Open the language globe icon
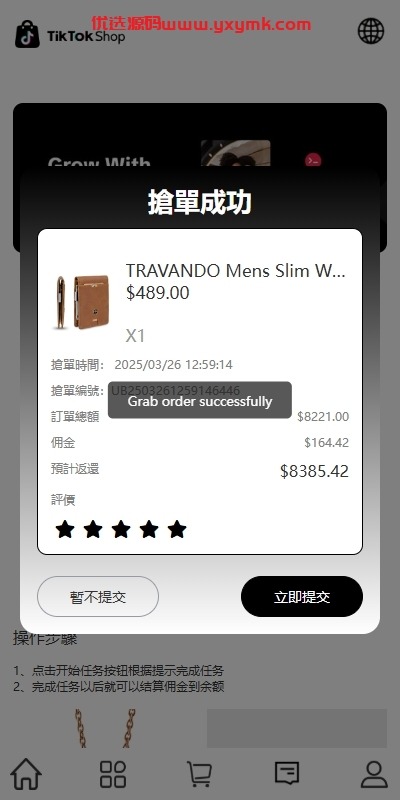The width and height of the screenshot is (400, 800). click(x=371, y=31)
